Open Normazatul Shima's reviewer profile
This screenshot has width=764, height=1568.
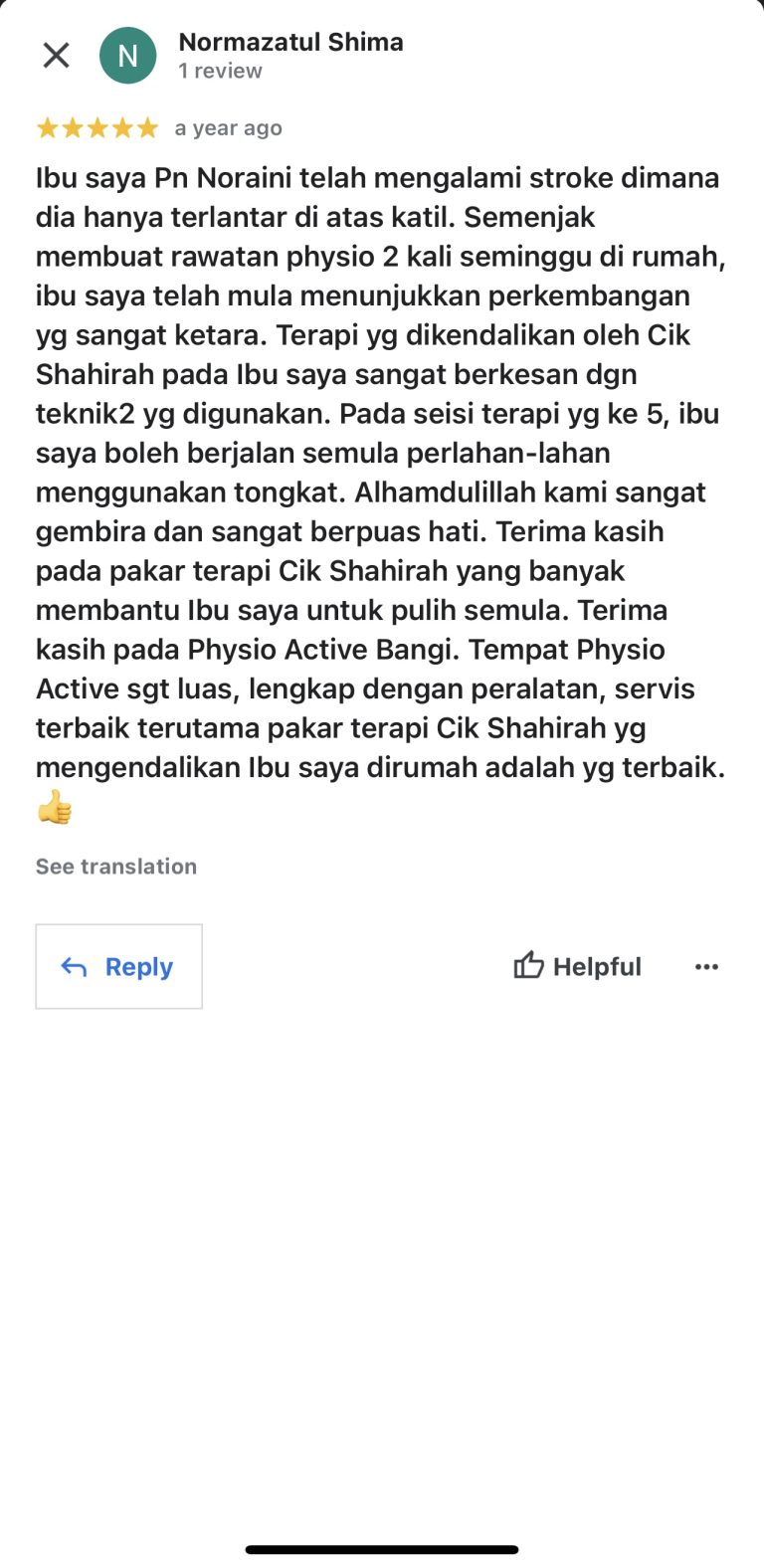(289, 43)
